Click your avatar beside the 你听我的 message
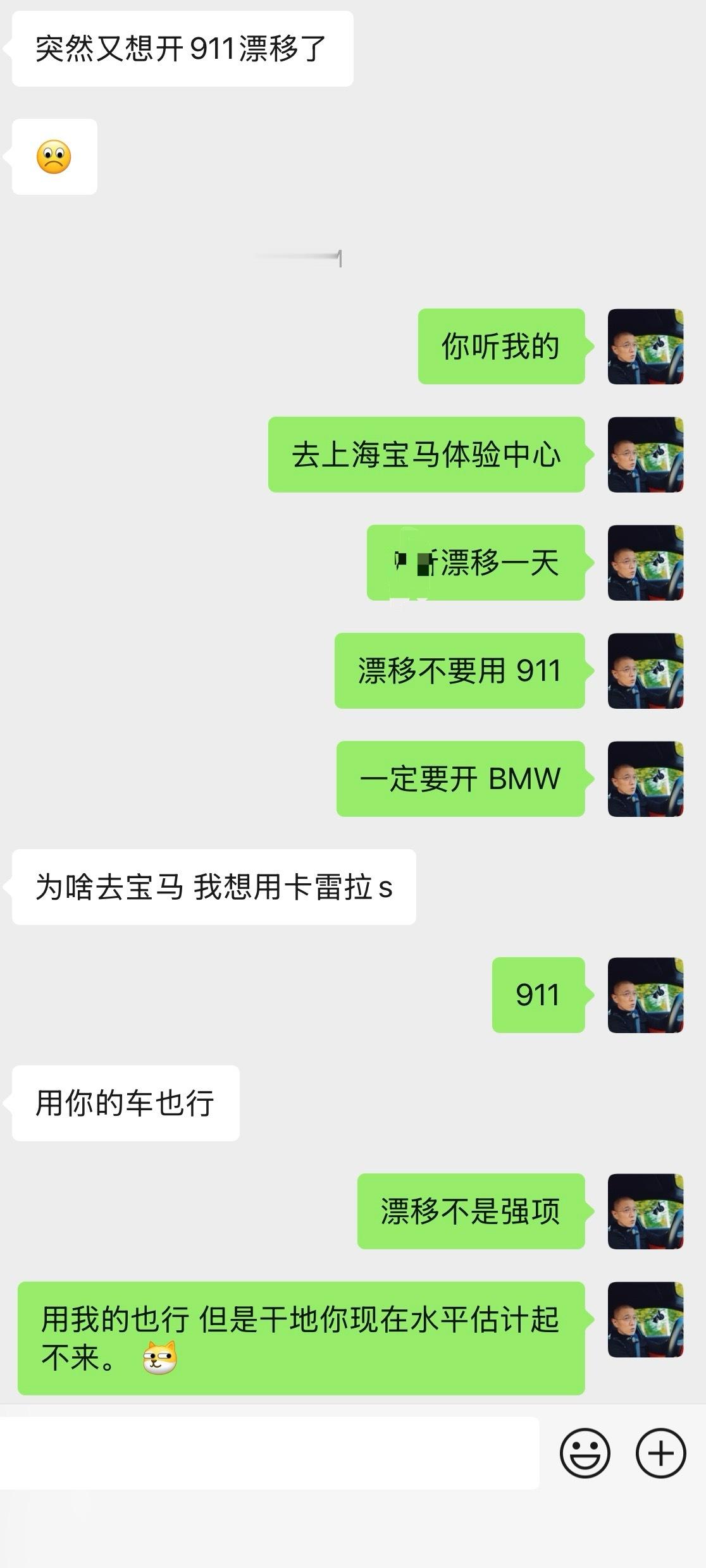Image resolution: width=706 pixels, height=1568 pixels. click(647, 348)
